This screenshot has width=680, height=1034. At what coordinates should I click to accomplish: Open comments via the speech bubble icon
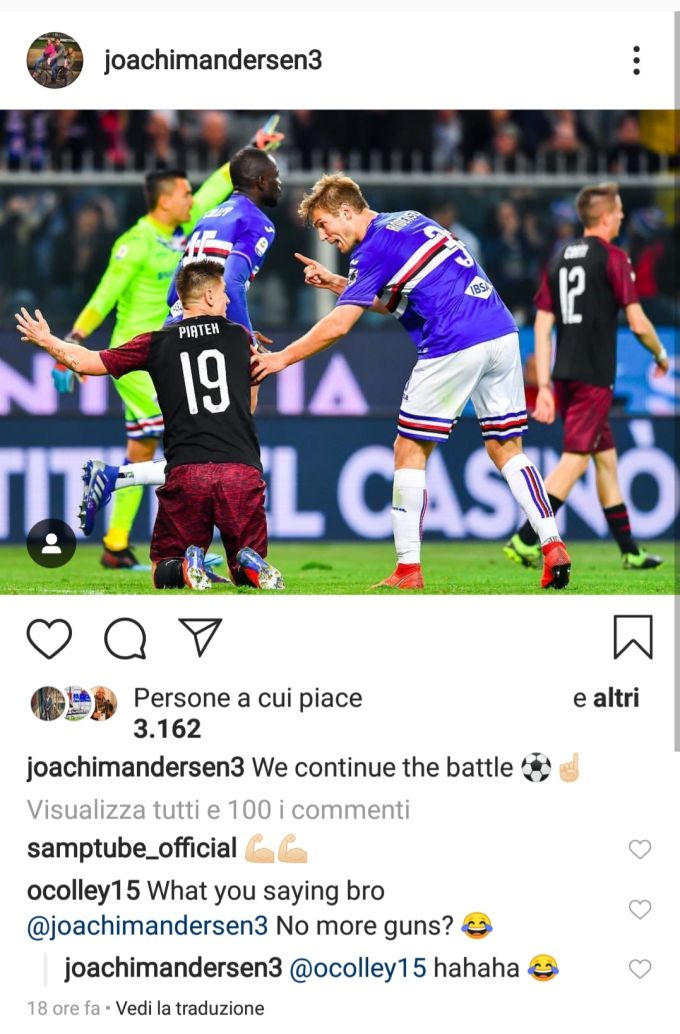coord(125,638)
